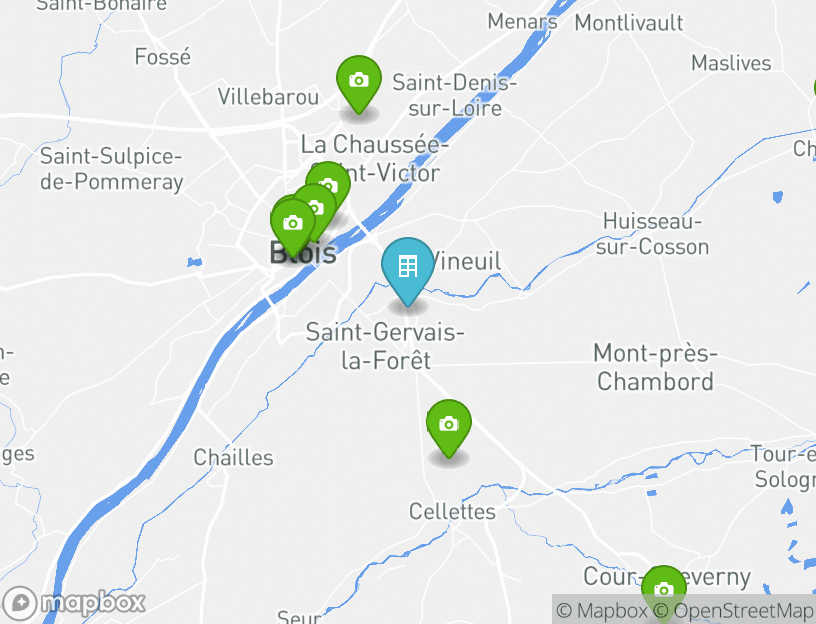Select the blue building marker at Vineuil
Viewport: 816px width, 624px height.
click(408, 267)
